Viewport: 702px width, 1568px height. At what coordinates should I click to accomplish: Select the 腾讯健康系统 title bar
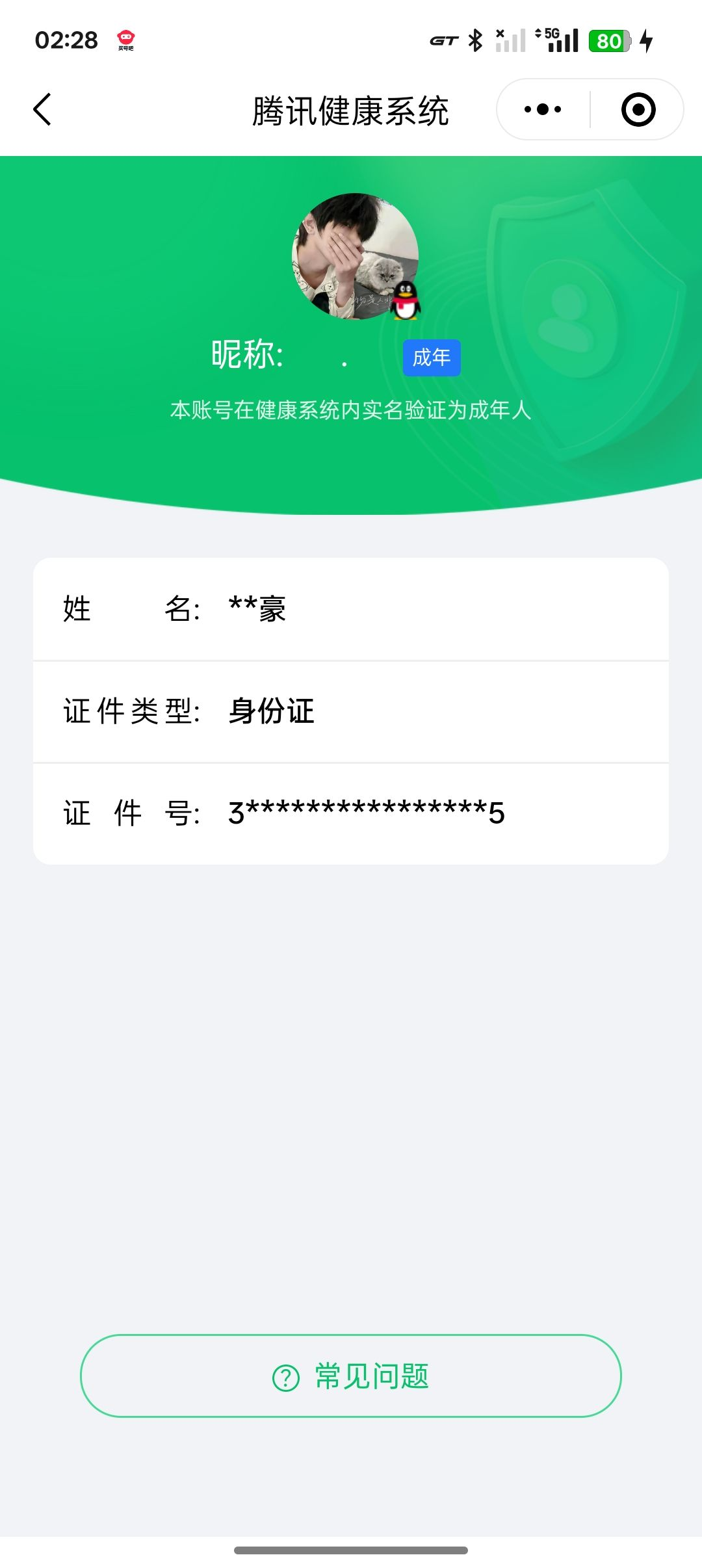point(351,109)
